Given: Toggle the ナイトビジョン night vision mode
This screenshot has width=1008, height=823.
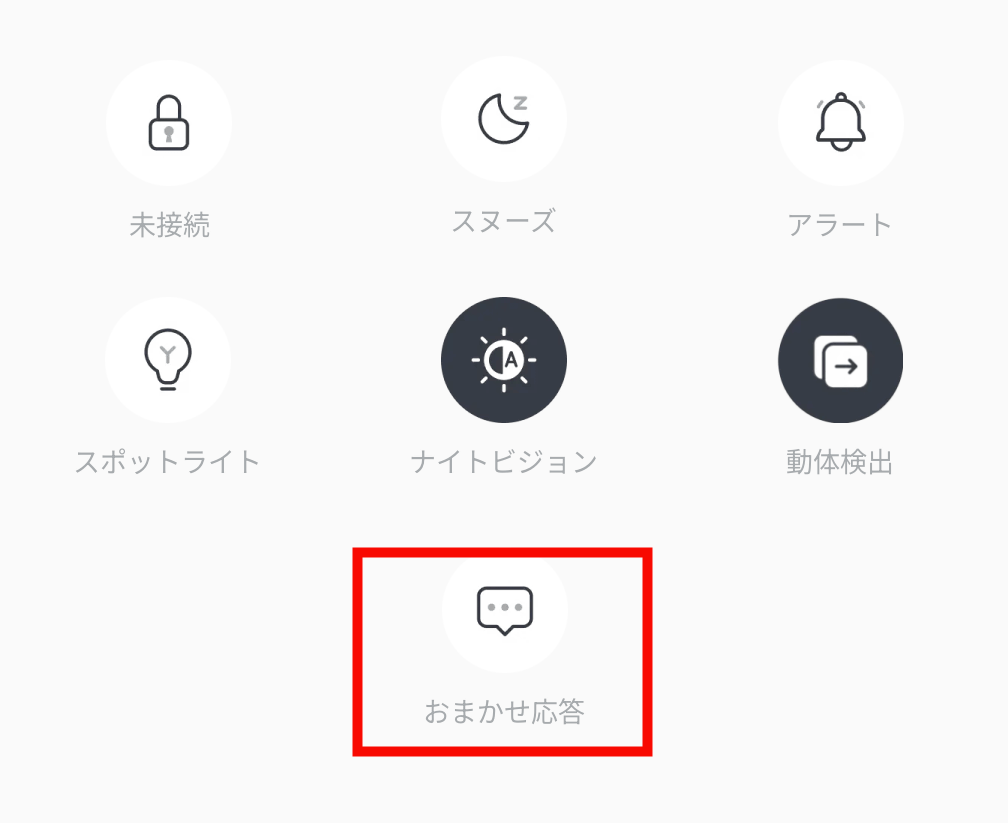Looking at the screenshot, I should click(503, 360).
